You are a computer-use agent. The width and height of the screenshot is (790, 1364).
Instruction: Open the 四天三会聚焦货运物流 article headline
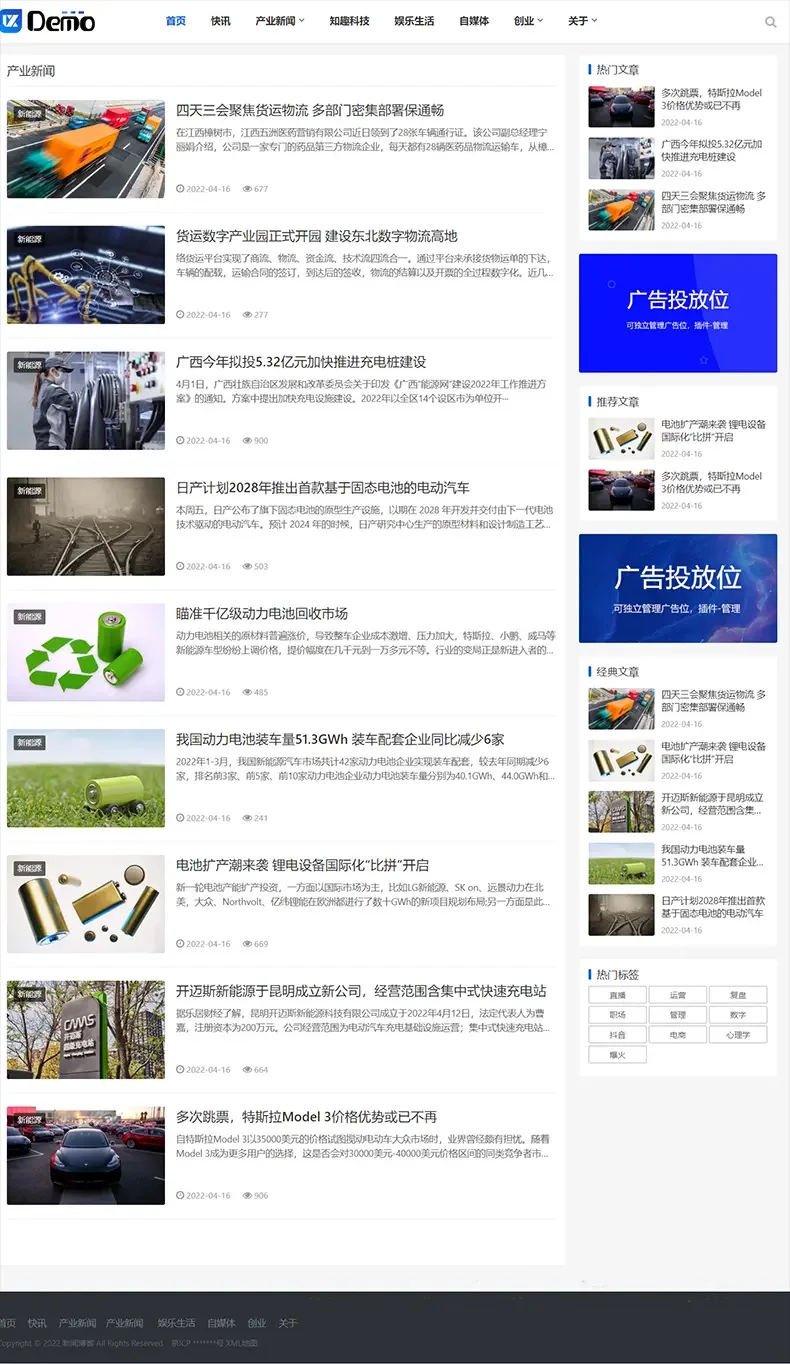(x=311, y=110)
